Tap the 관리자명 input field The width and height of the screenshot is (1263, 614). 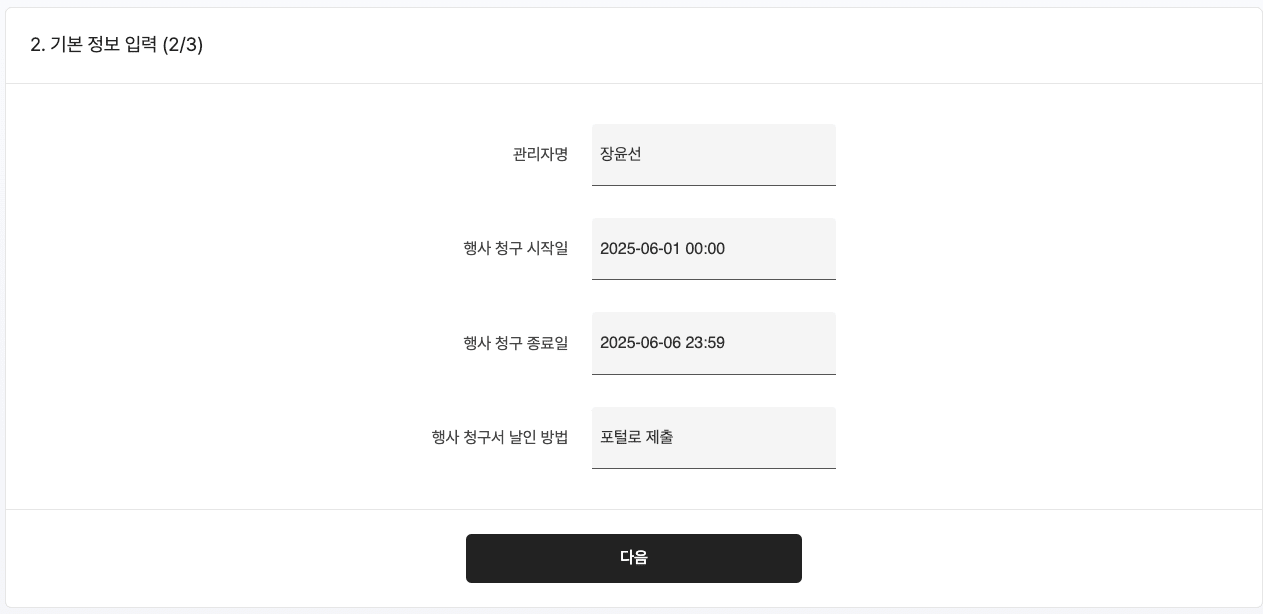(x=713, y=155)
